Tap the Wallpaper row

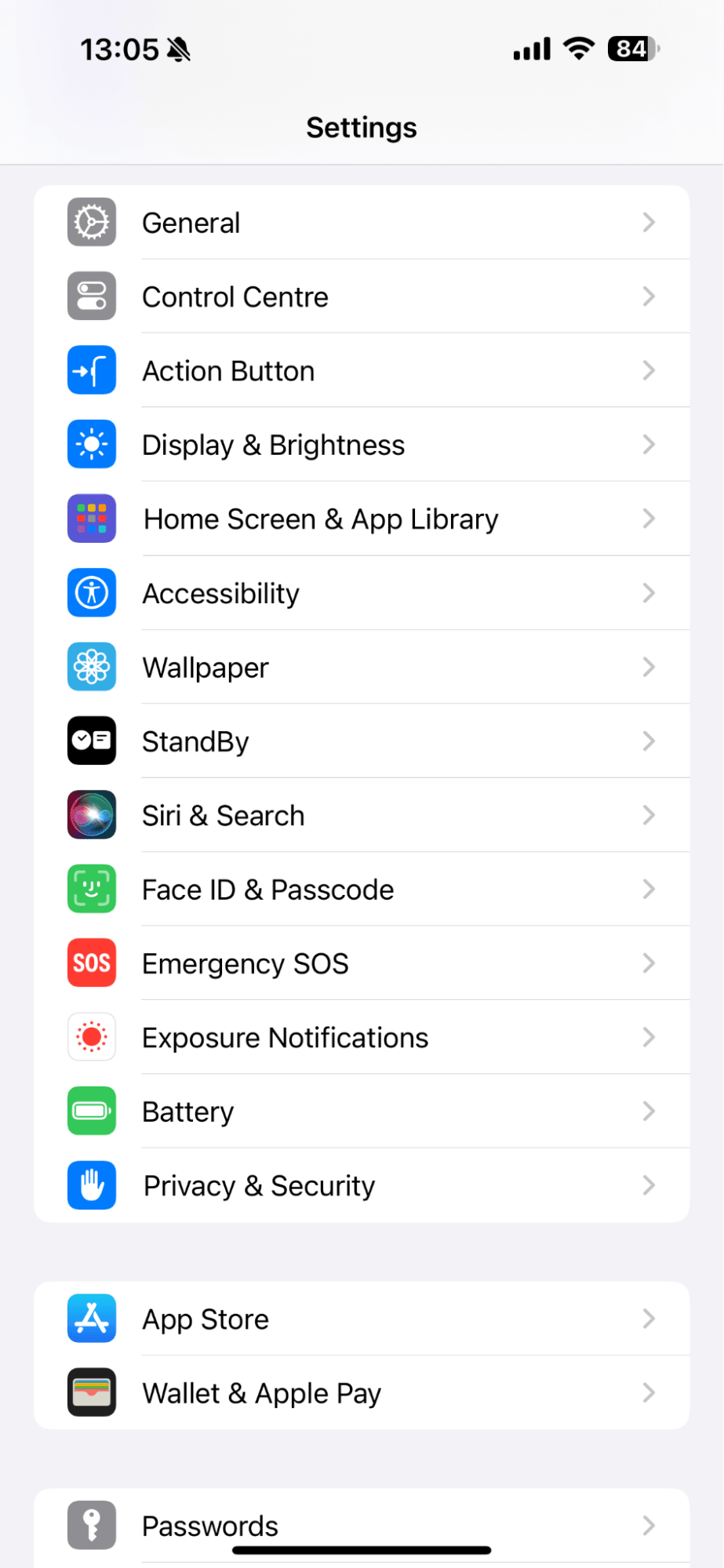(x=361, y=668)
